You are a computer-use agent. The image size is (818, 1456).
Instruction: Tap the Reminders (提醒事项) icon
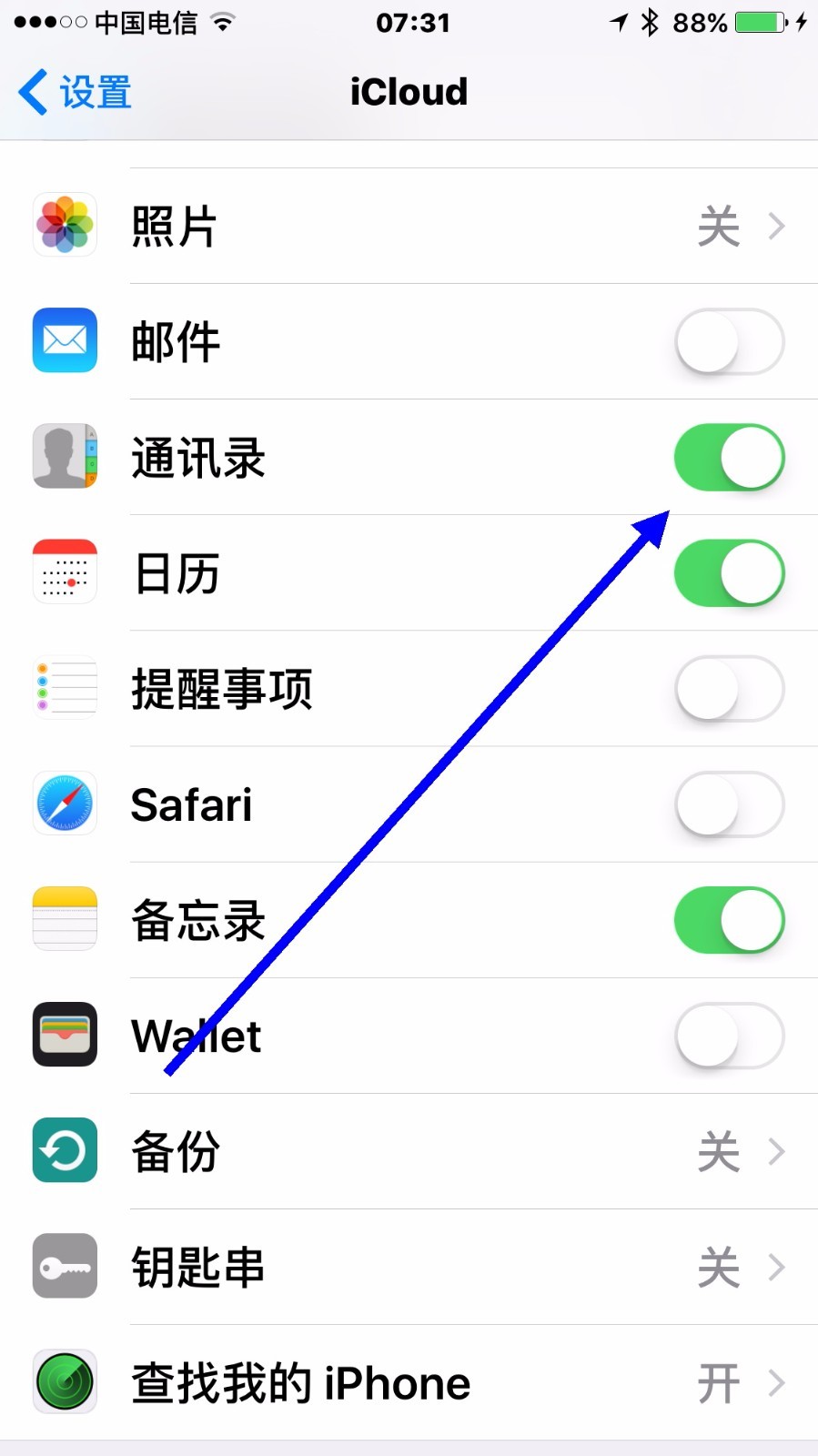tap(64, 688)
